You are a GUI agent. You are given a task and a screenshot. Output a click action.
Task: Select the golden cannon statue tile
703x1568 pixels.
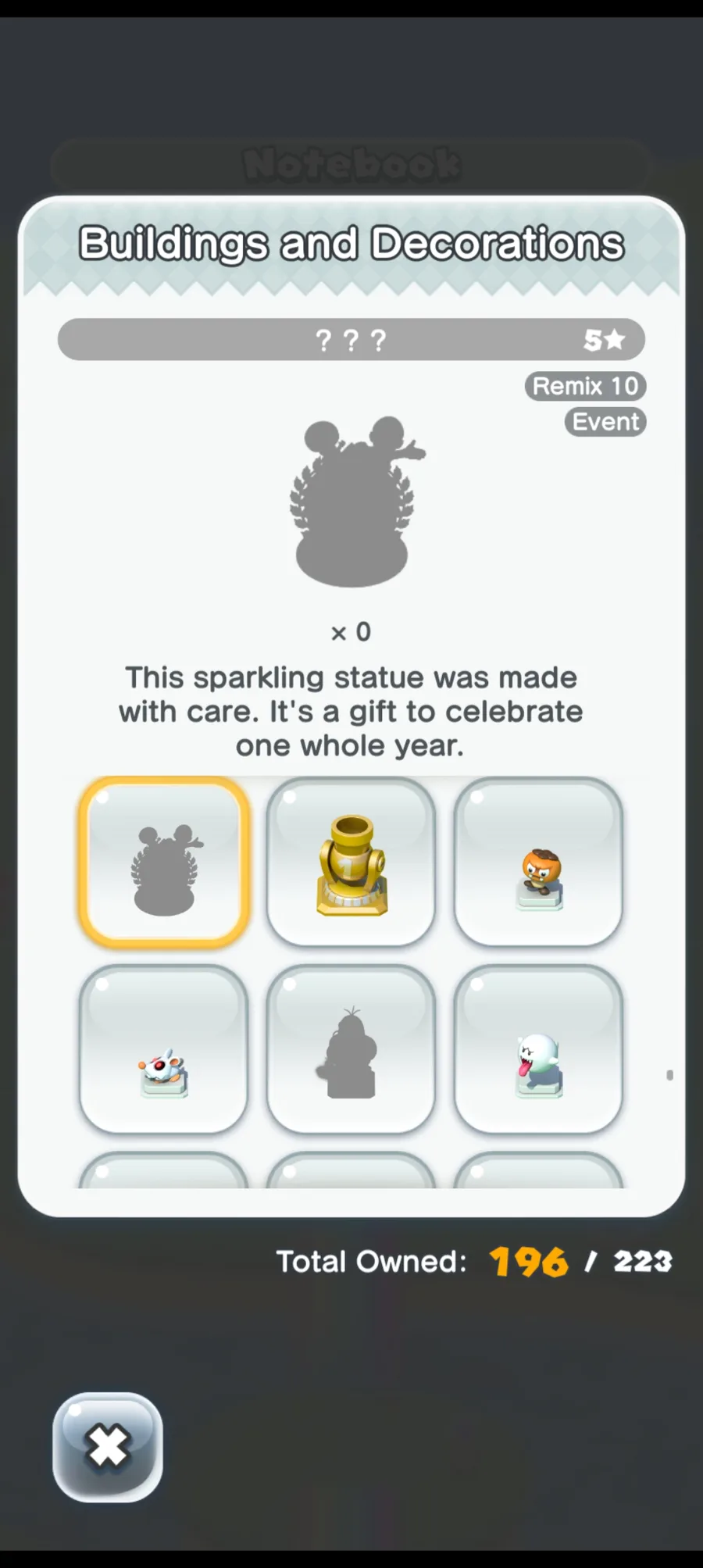[351, 863]
